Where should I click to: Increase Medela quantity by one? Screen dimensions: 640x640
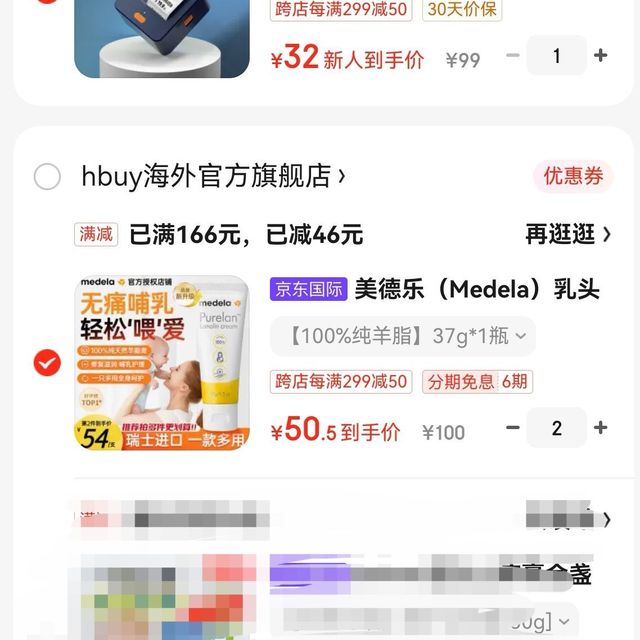coord(600,428)
